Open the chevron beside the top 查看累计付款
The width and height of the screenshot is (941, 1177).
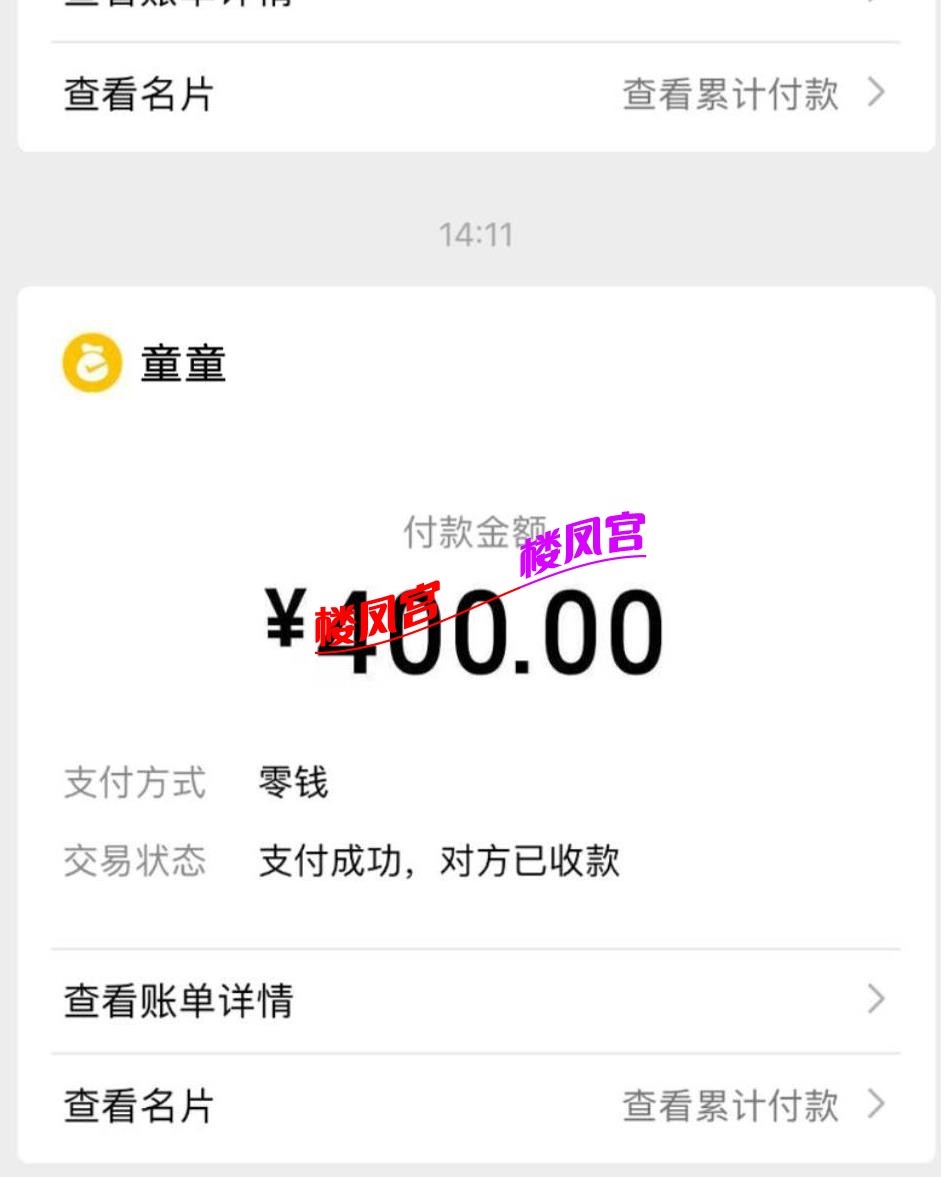(x=875, y=93)
